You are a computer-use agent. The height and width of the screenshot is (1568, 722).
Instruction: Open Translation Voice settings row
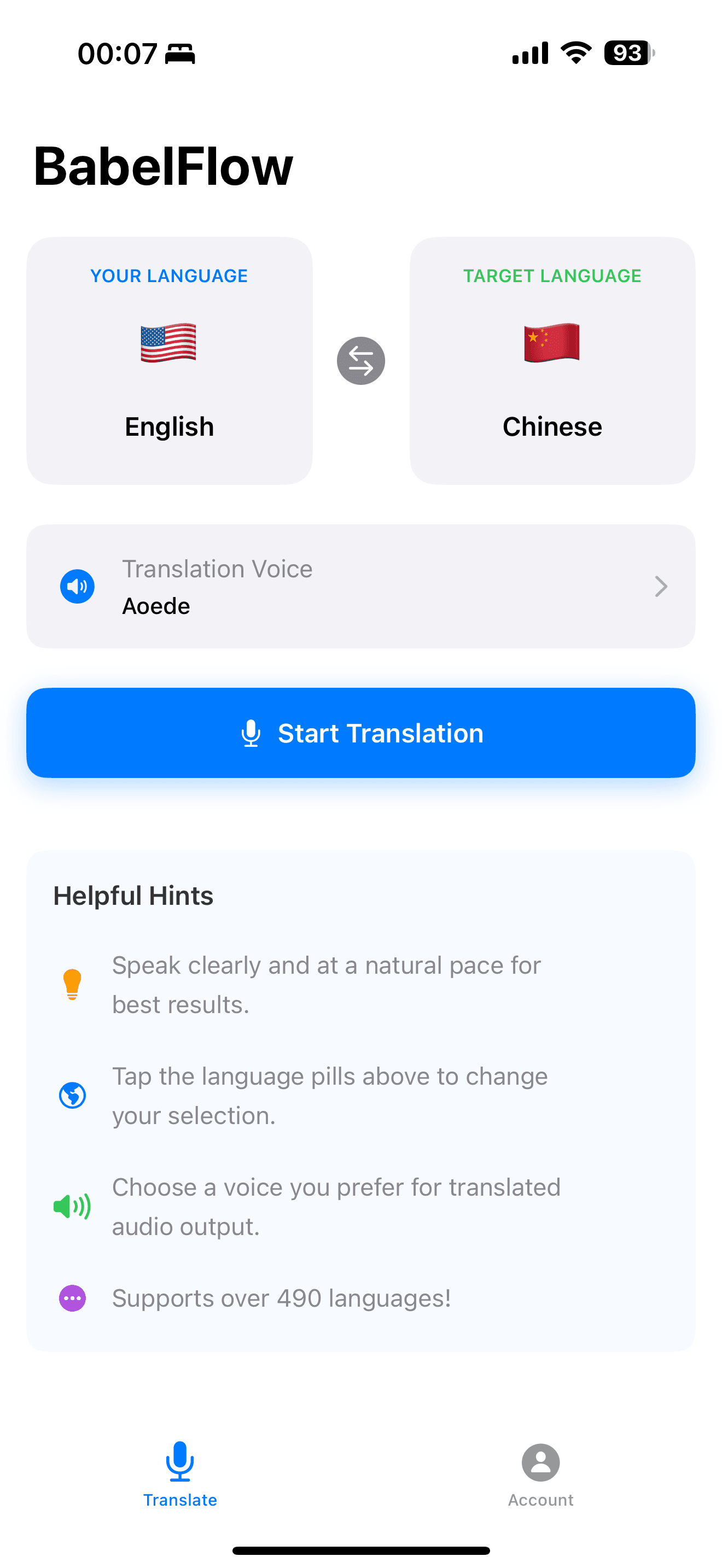(360, 586)
